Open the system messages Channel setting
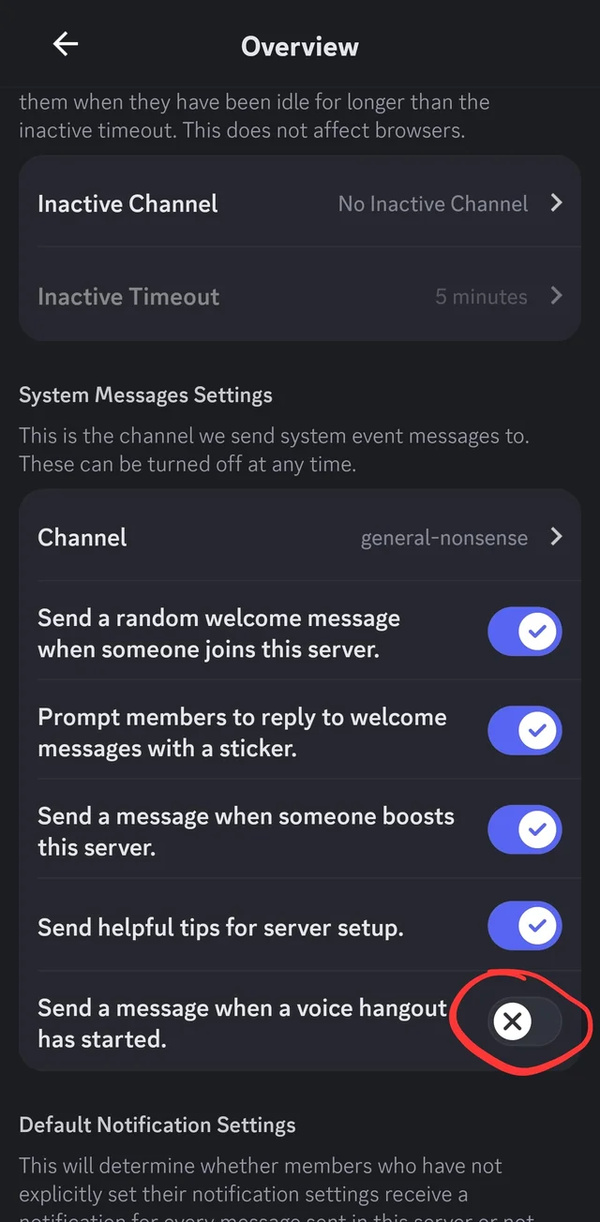Image resolution: width=600 pixels, height=1222 pixels. (x=300, y=538)
